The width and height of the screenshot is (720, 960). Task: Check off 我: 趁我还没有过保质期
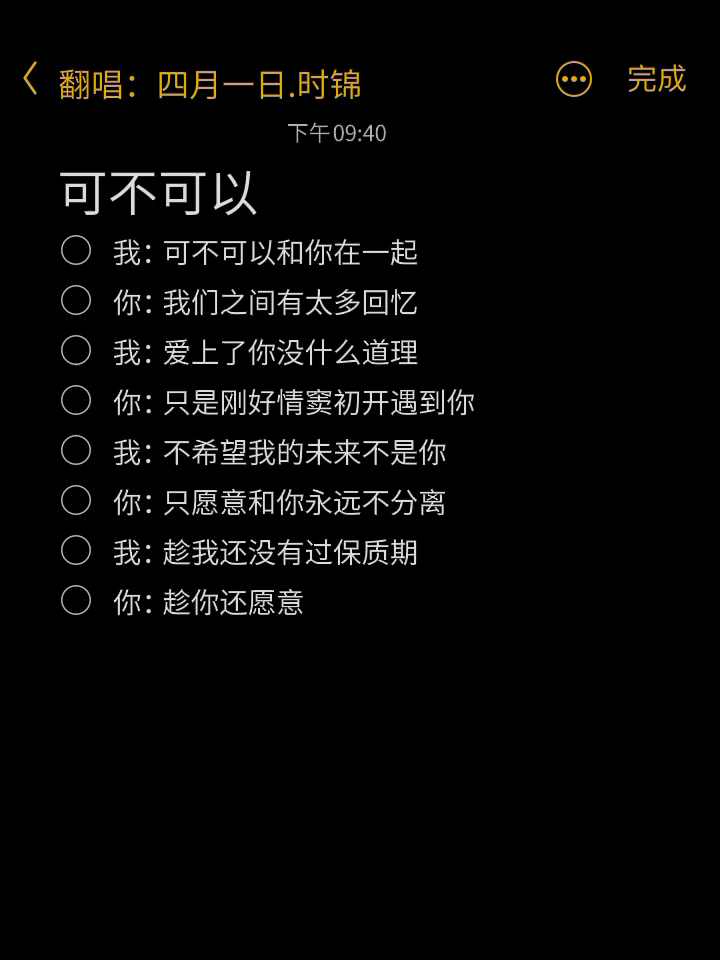(76, 551)
